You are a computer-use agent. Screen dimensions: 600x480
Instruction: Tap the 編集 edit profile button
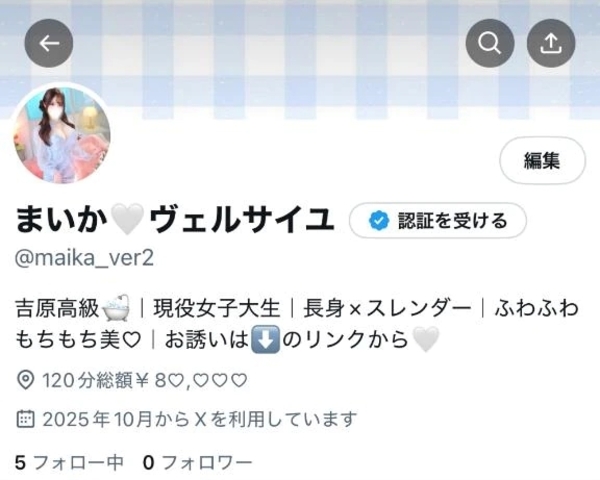tap(541, 160)
